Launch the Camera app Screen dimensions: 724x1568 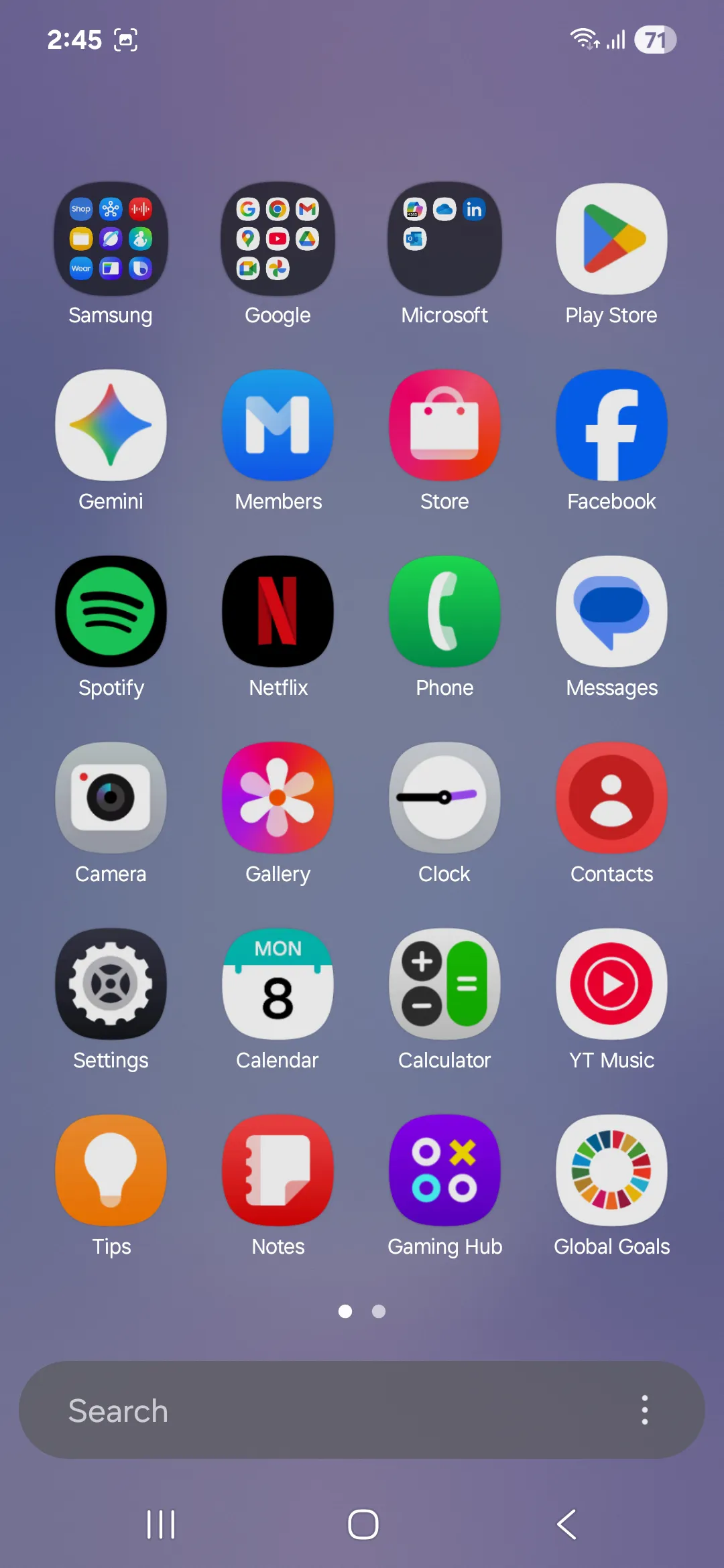click(111, 798)
